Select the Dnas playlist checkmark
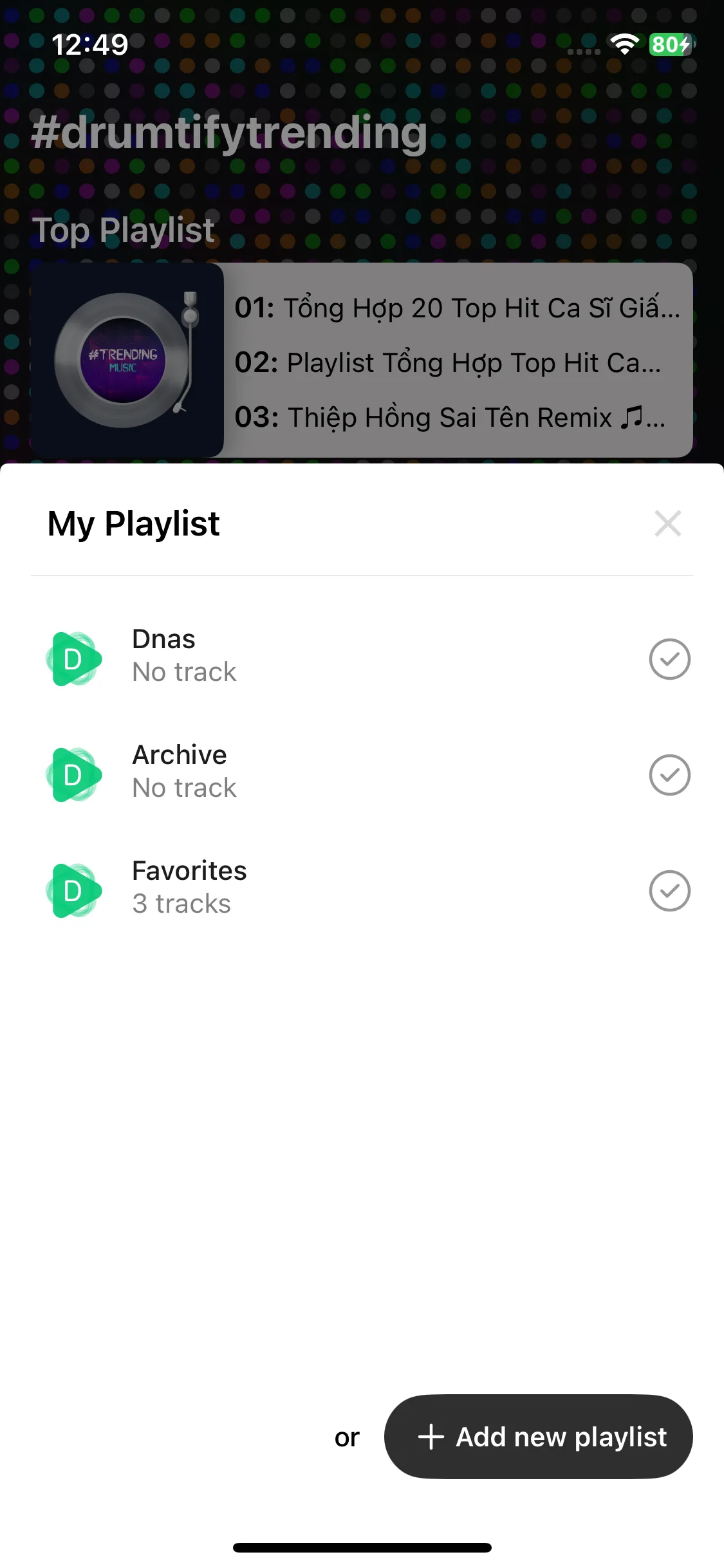The width and height of the screenshot is (724, 1568). click(x=669, y=659)
